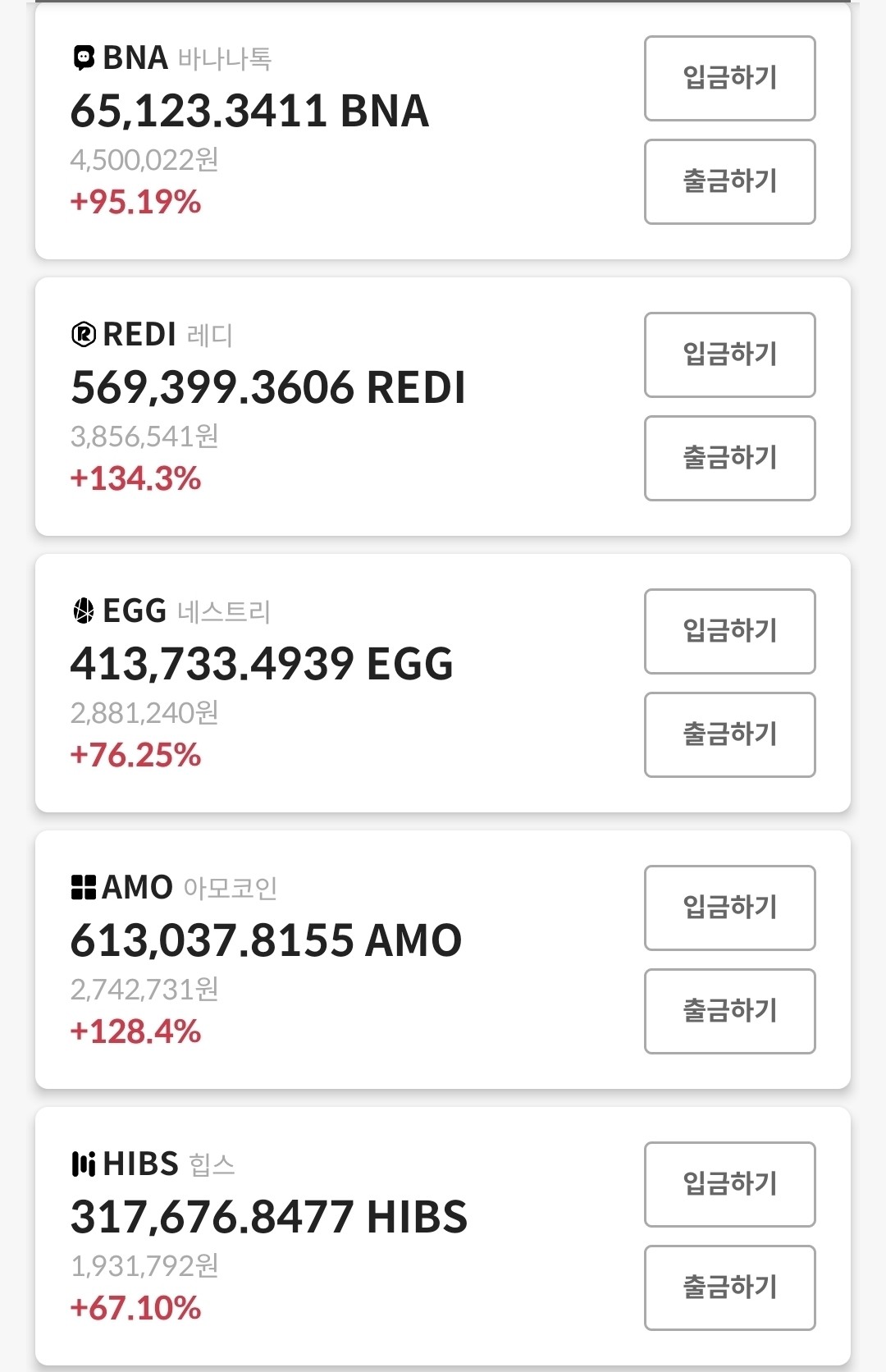Click 입금하기 for AMO
Image resolution: width=886 pixels, height=1372 pixels.
tap(728, 908)
